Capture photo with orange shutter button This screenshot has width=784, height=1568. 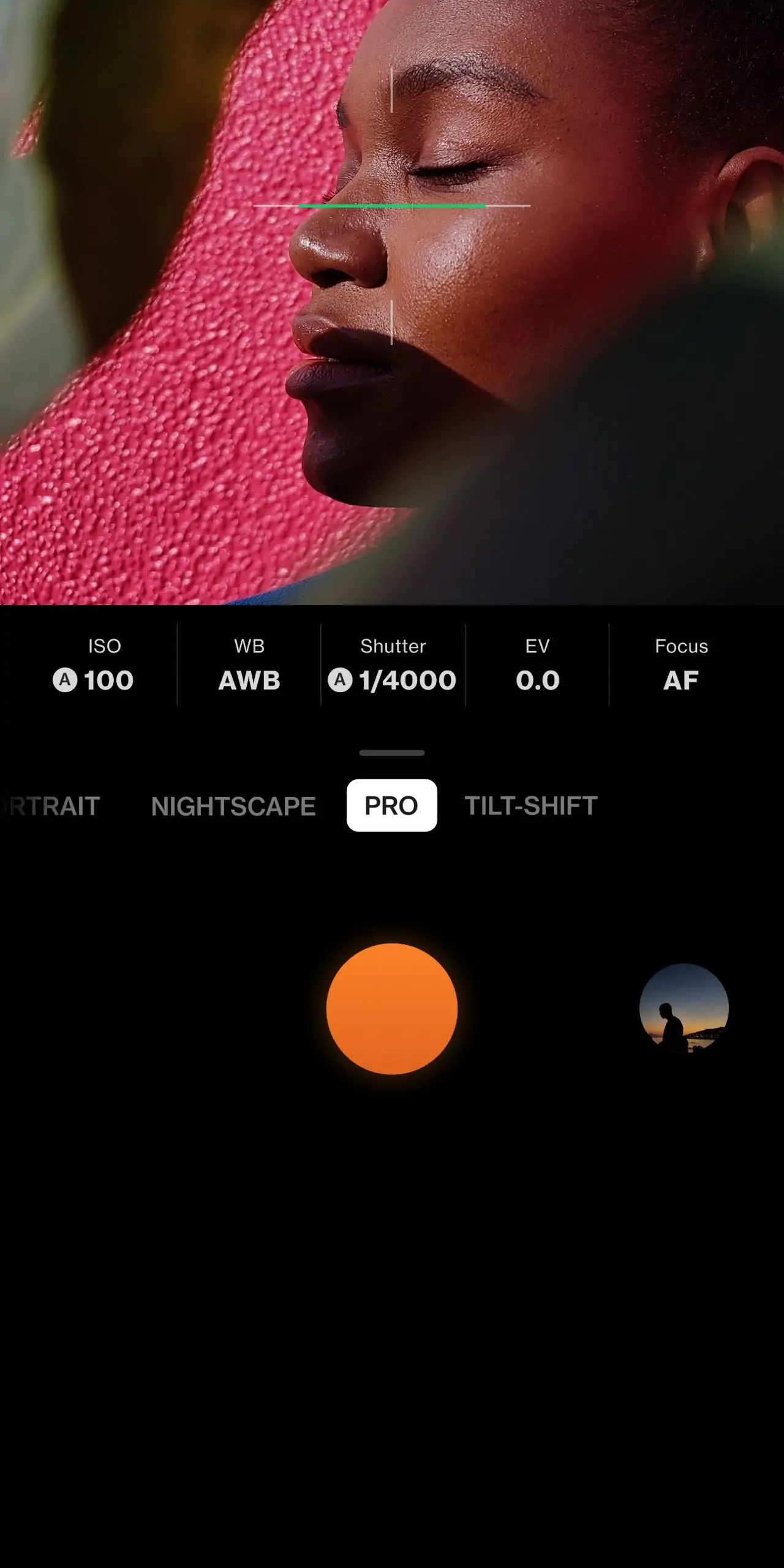coord(392,1009)
